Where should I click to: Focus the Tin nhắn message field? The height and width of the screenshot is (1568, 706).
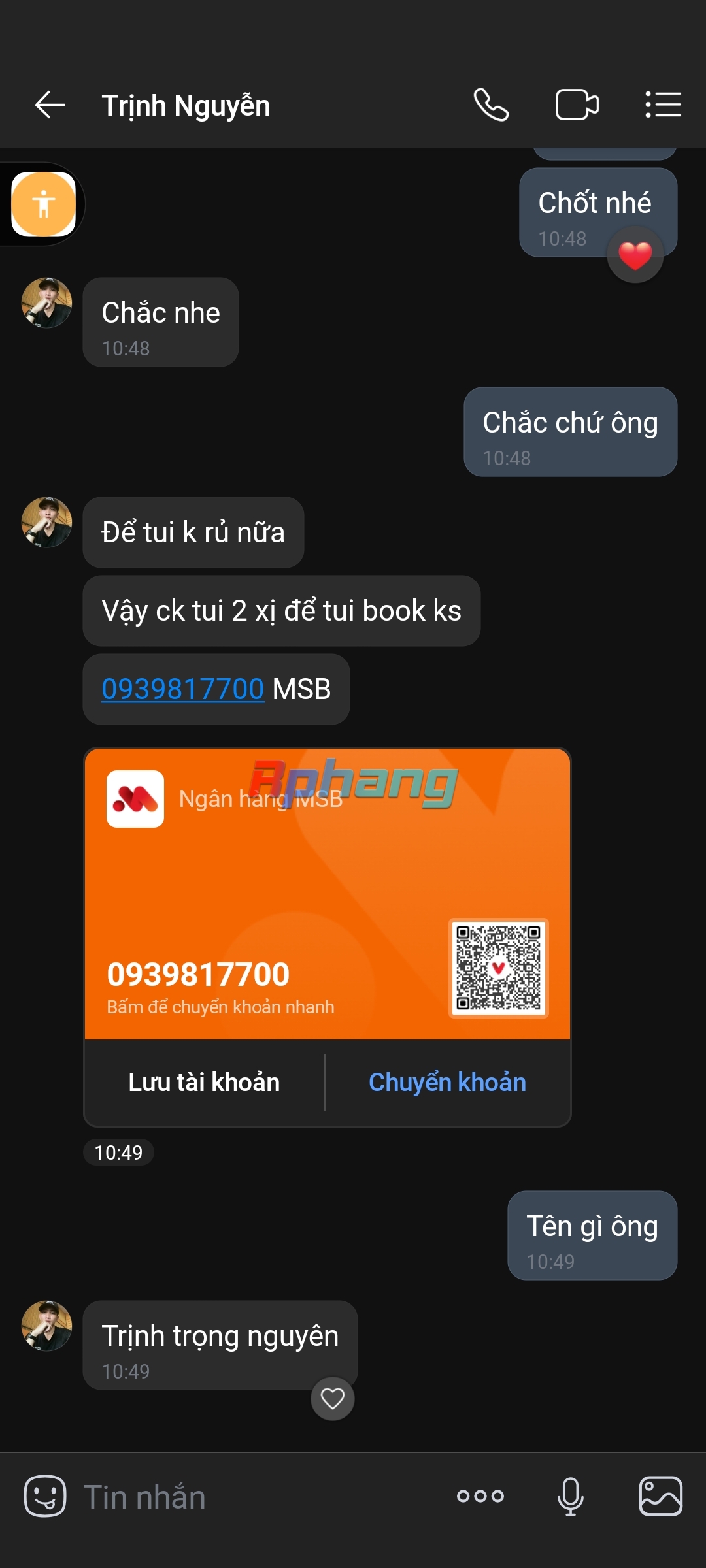pyautogui.click(x=261, y=1497)
